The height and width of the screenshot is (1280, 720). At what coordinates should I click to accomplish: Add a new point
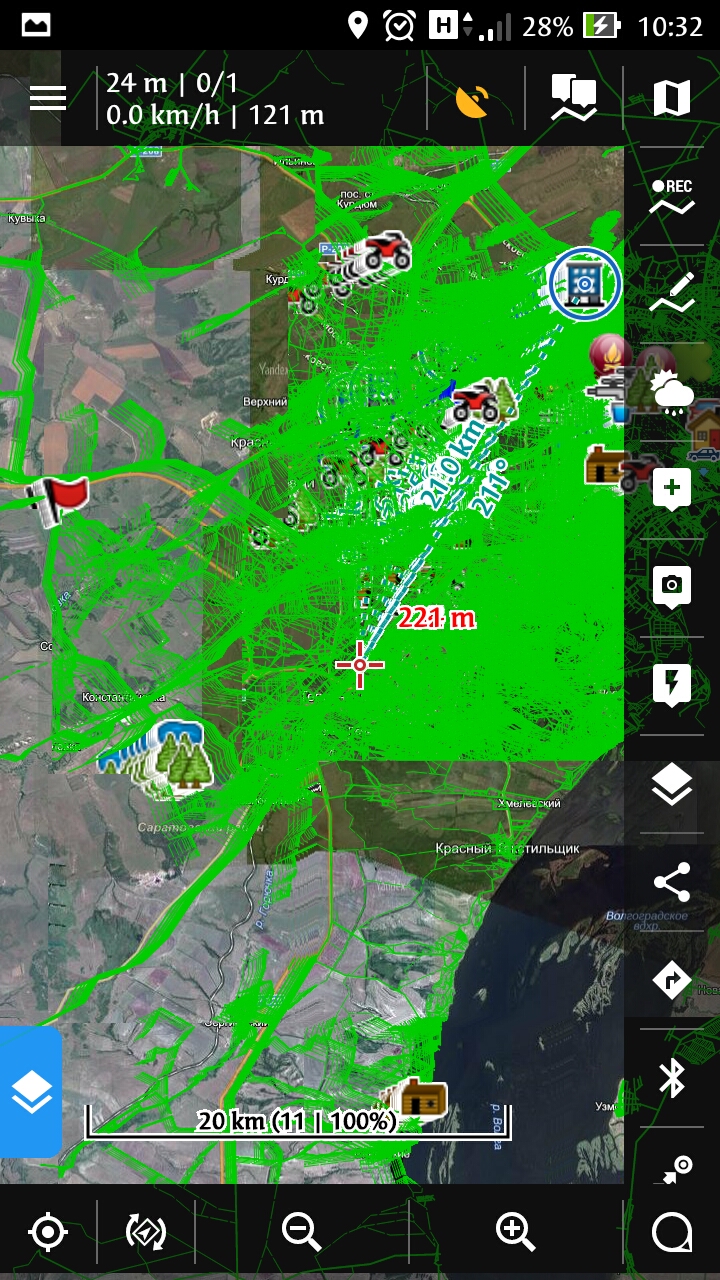[x=671, y=490]
